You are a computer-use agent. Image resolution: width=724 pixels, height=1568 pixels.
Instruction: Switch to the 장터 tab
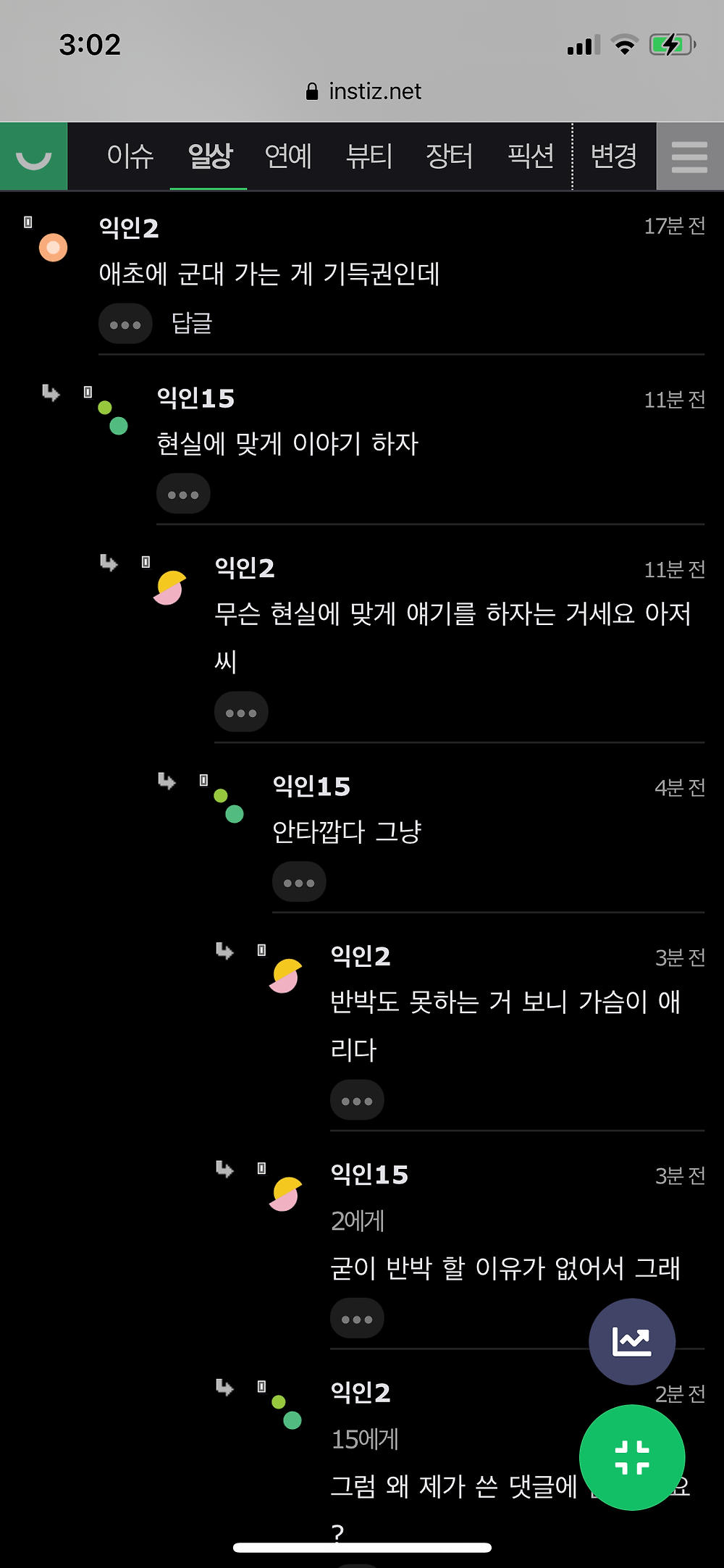click(449, 156)
